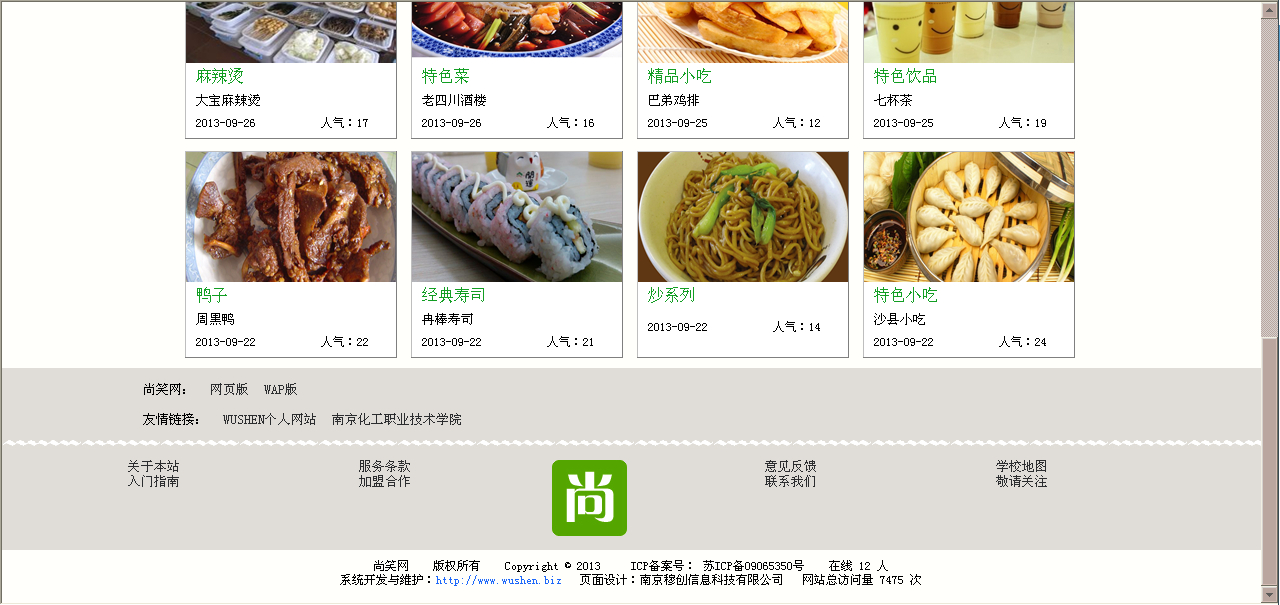
Task: Switch to the WAP版 version
Action: click(x=280, y=390)
